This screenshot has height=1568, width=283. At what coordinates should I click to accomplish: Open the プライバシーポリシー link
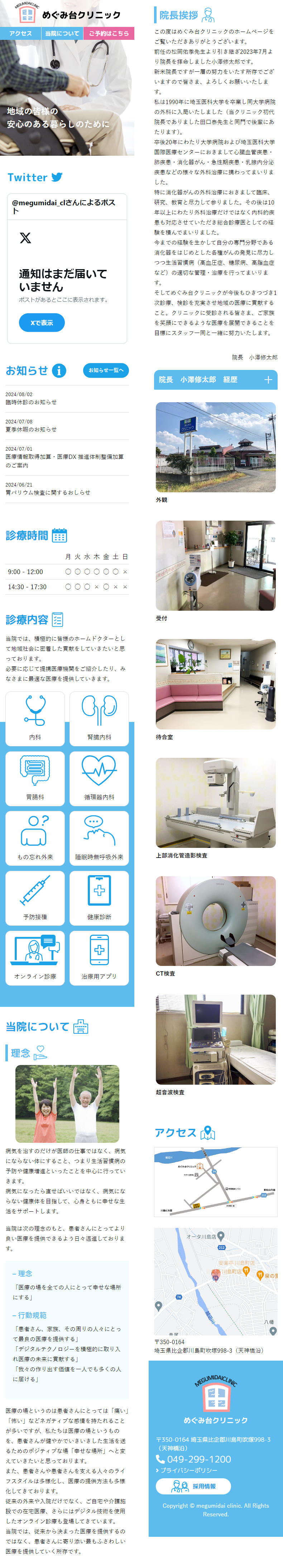point(189,1471)
